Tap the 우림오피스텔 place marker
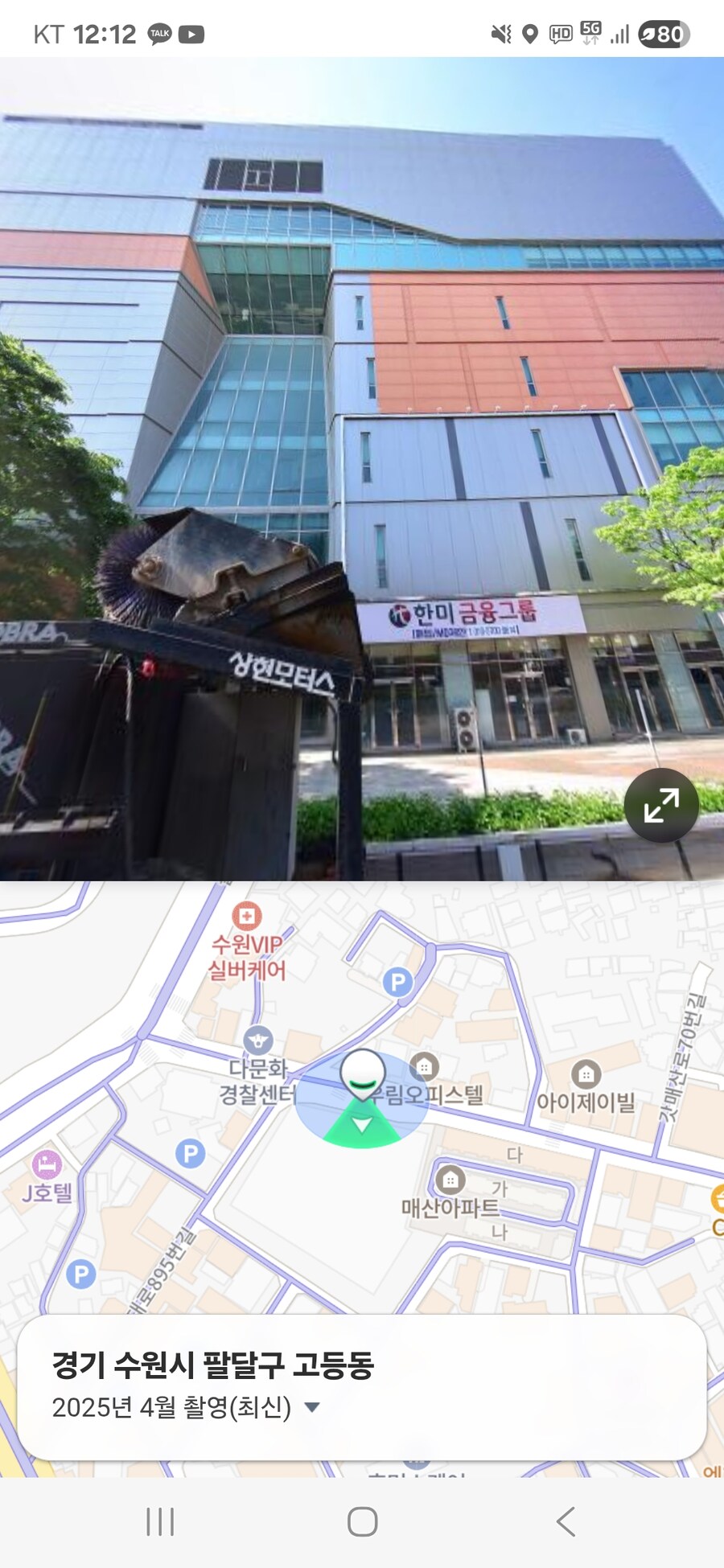The height and width of the screenshot is (1568, 724). (x=424, y=1067)
